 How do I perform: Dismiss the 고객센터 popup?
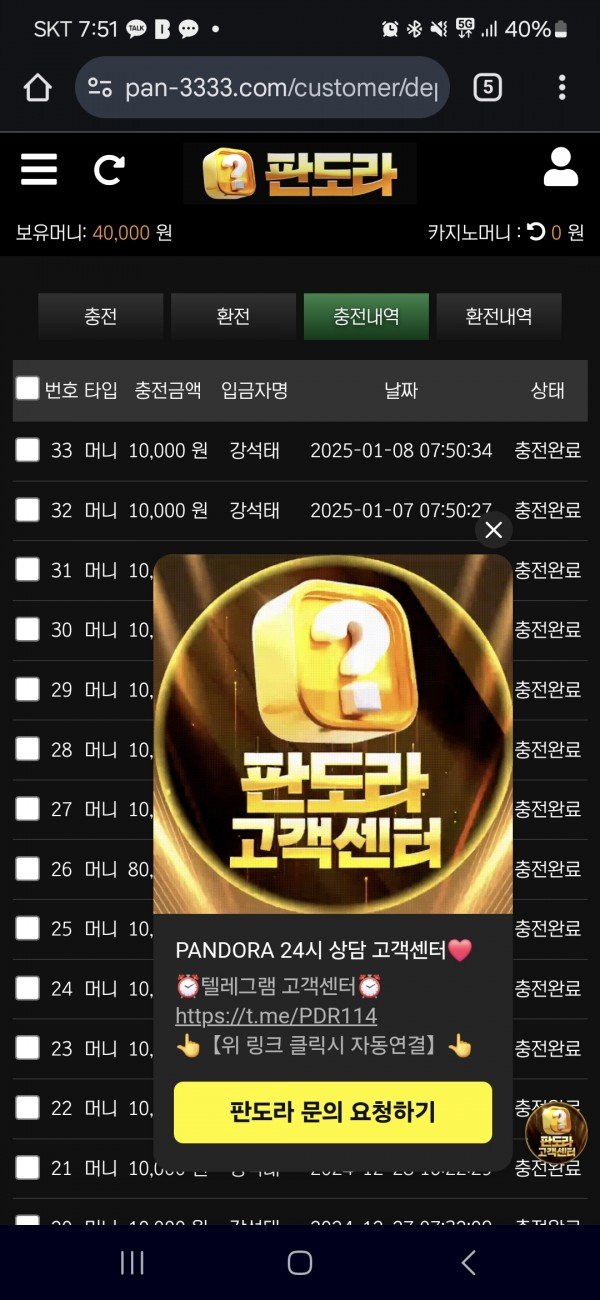pos(493,530)
